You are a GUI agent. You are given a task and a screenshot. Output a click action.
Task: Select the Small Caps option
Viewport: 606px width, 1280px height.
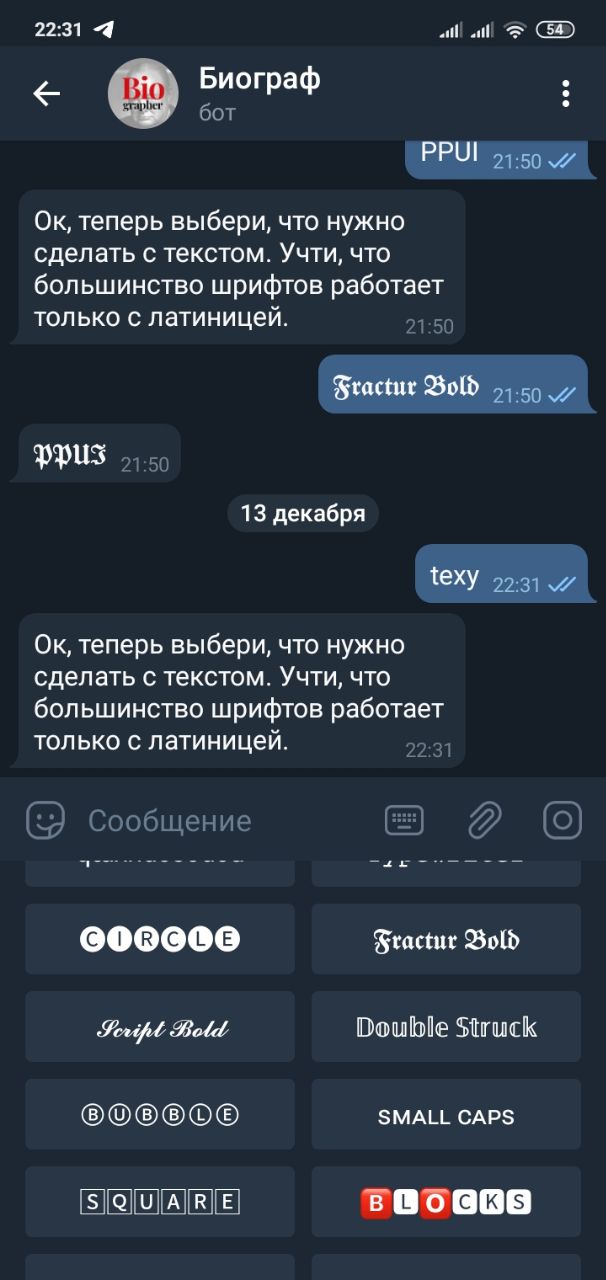[446, 1114]
